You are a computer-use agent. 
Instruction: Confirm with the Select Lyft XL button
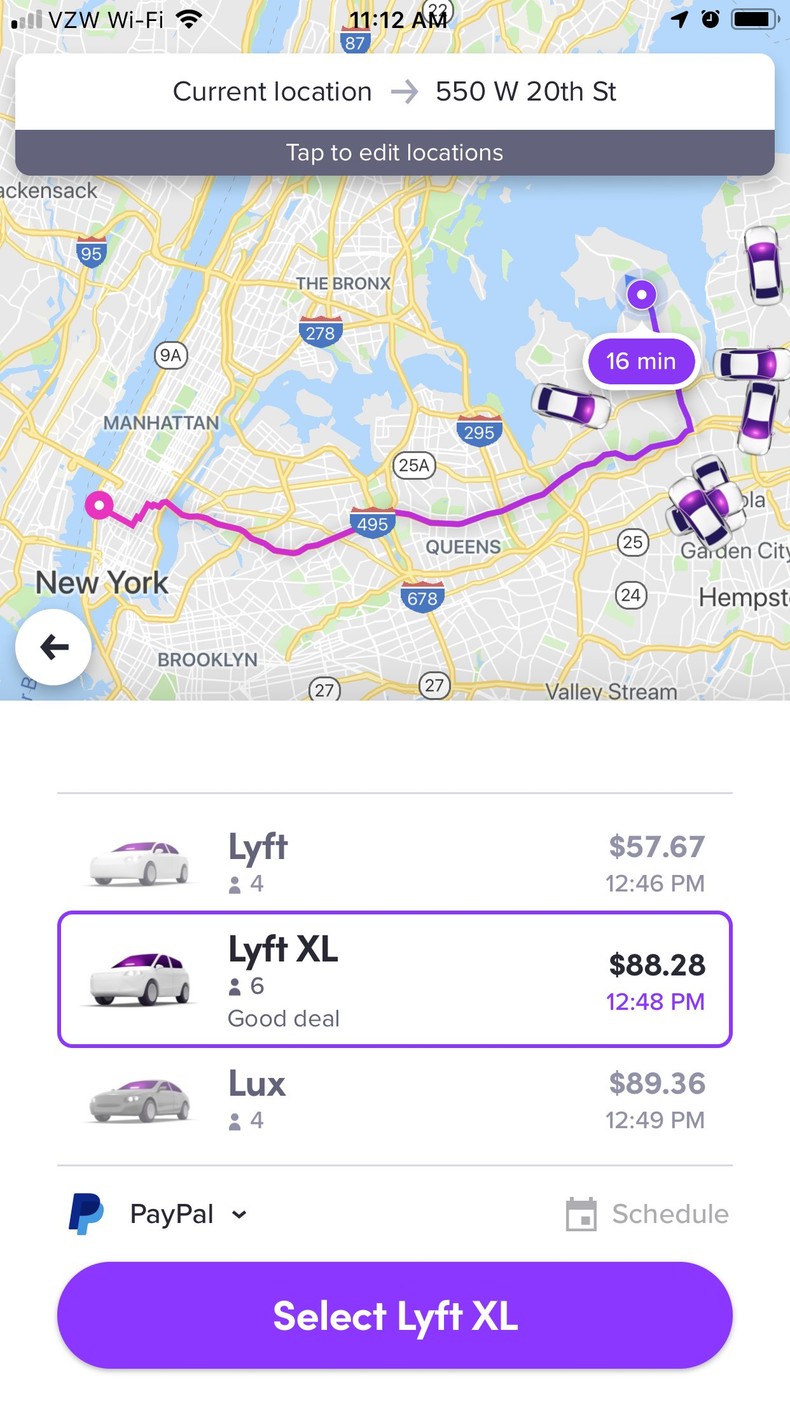394,1316
